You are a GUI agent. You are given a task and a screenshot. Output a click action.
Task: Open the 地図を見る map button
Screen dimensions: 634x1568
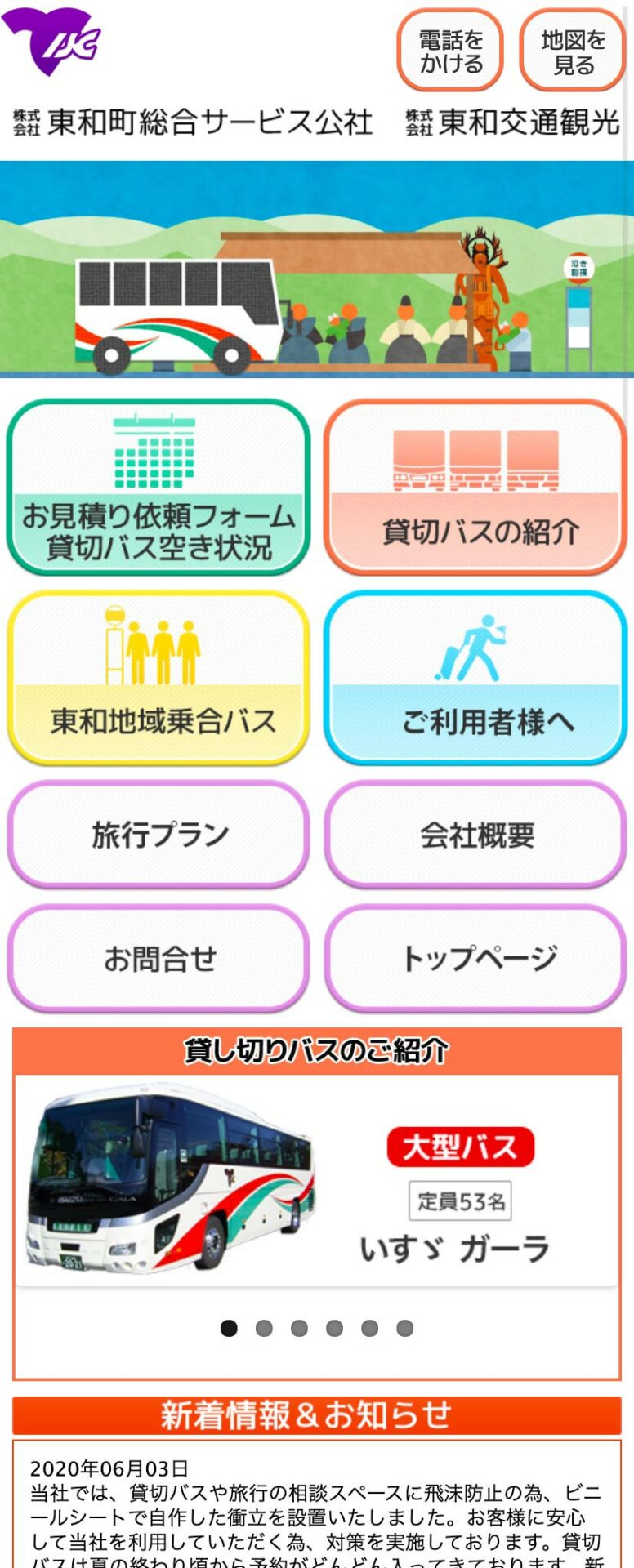point(573,51)
